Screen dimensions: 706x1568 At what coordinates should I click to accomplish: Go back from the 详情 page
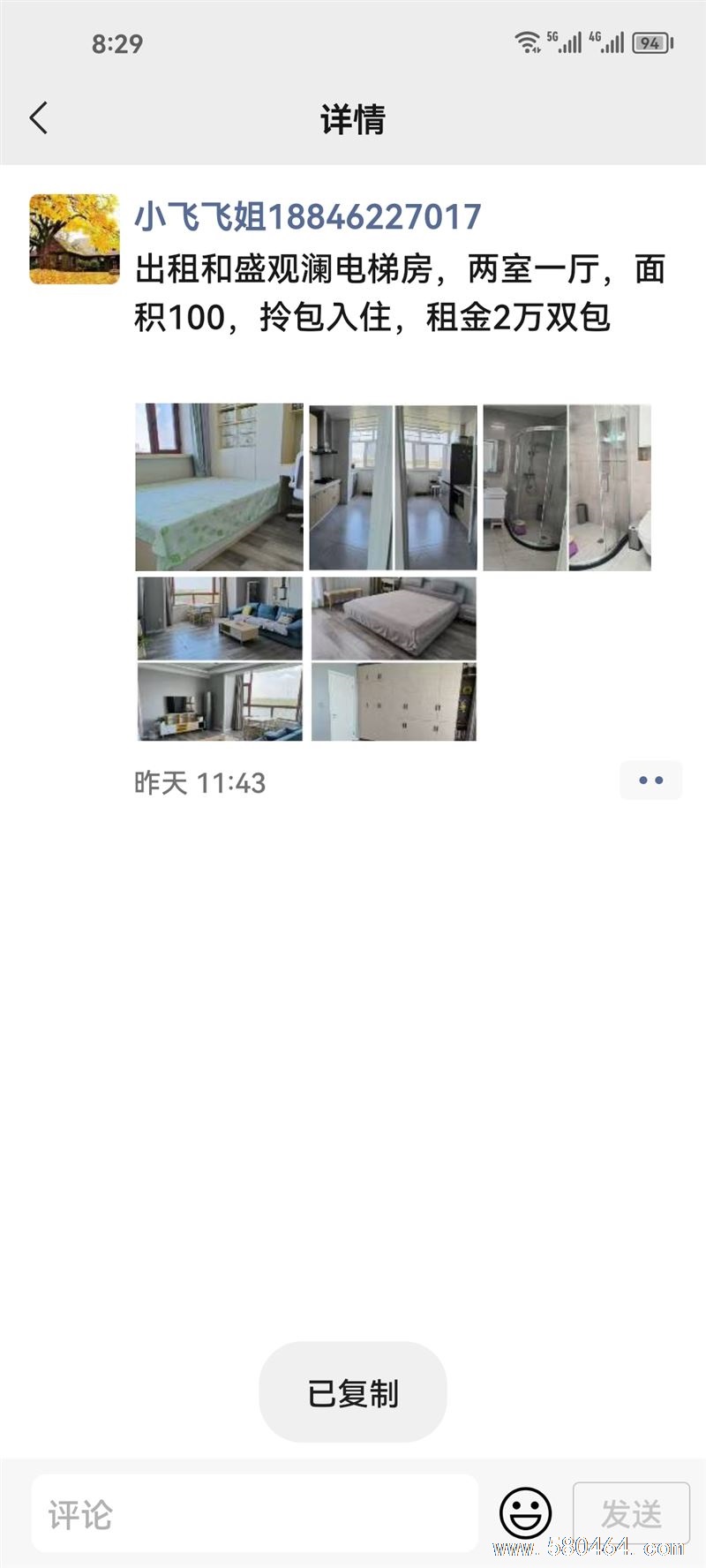coord(39,118)
